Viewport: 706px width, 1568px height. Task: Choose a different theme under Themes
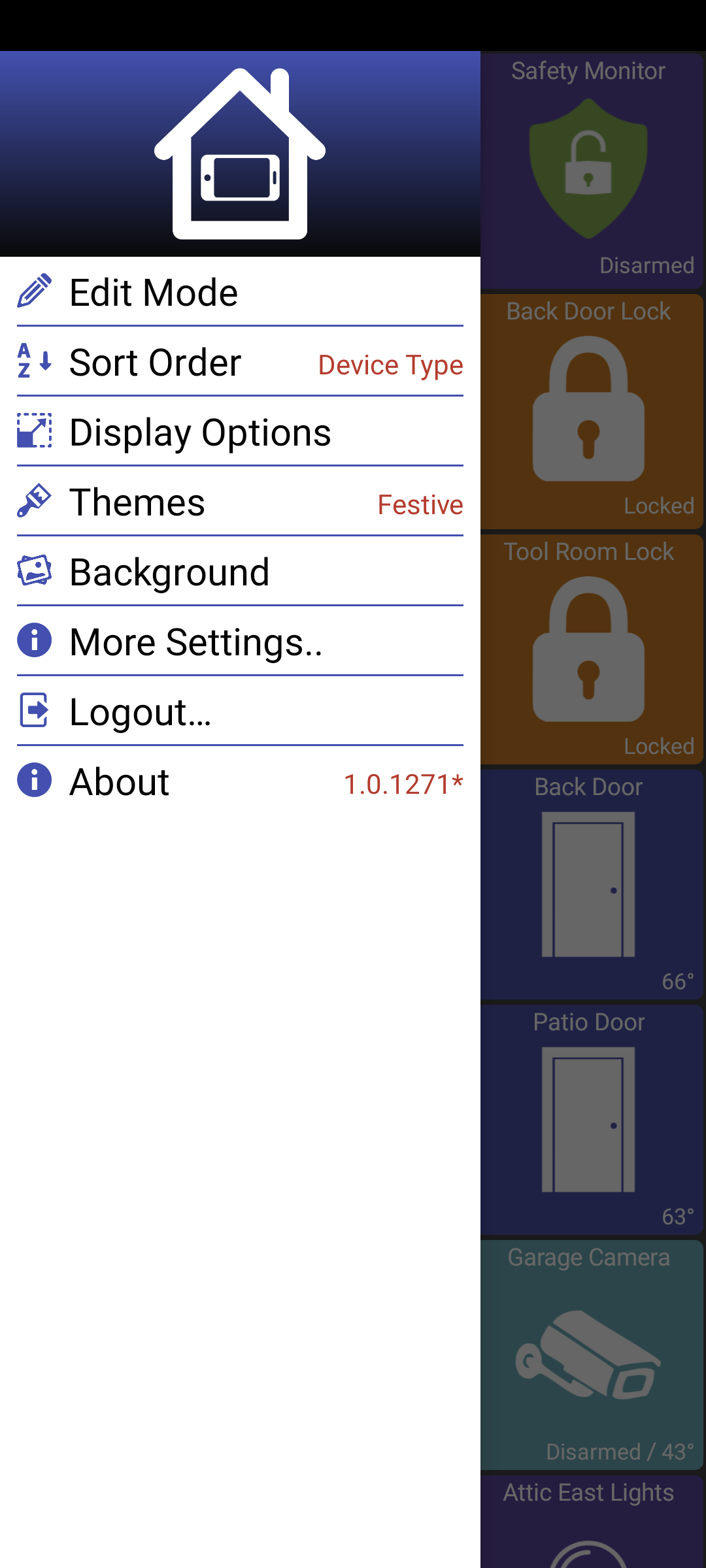[239, 502]
